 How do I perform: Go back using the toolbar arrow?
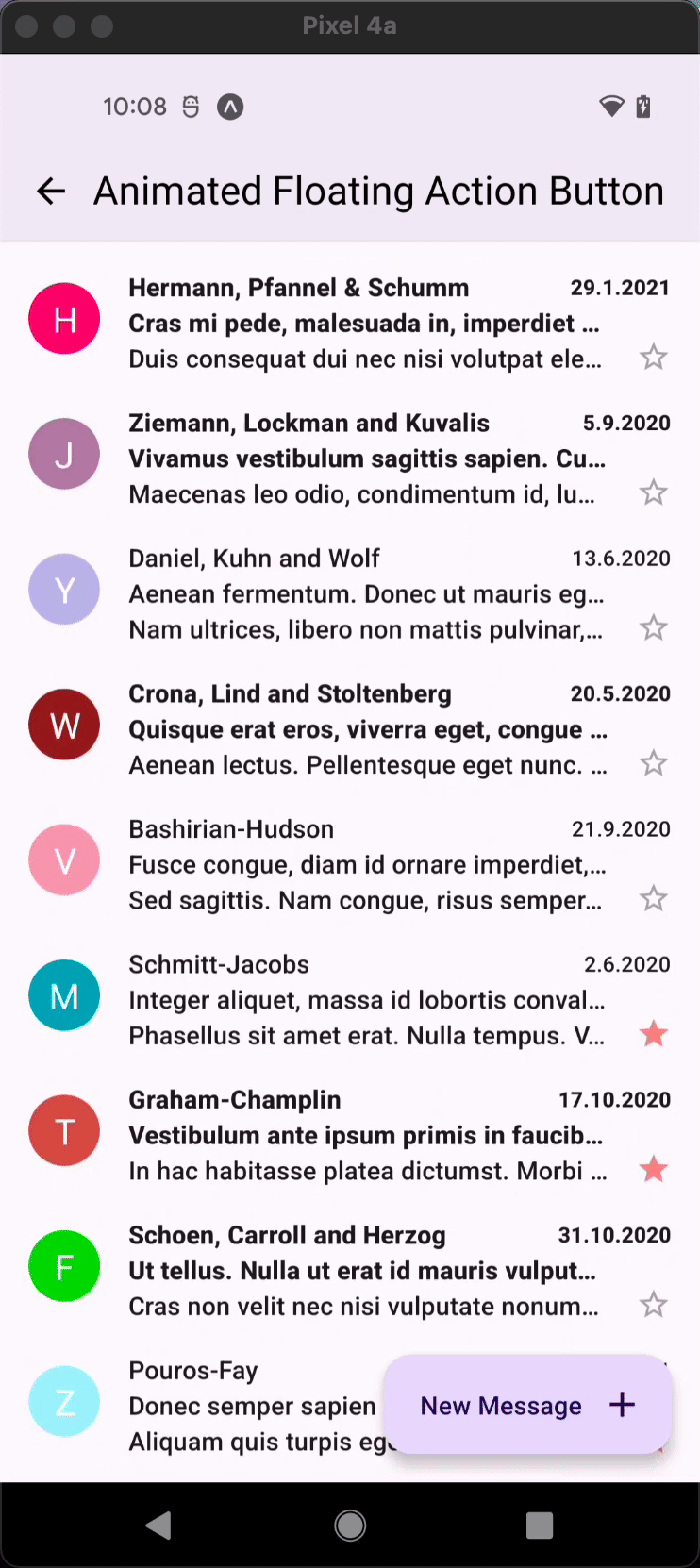51,192
